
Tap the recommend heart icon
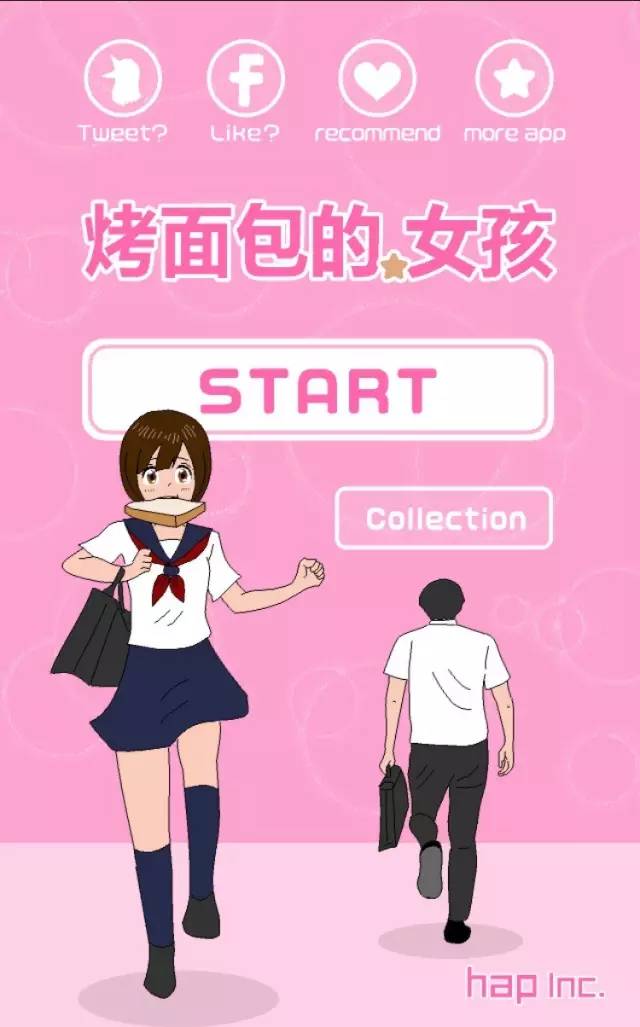(x=377, y=79)
